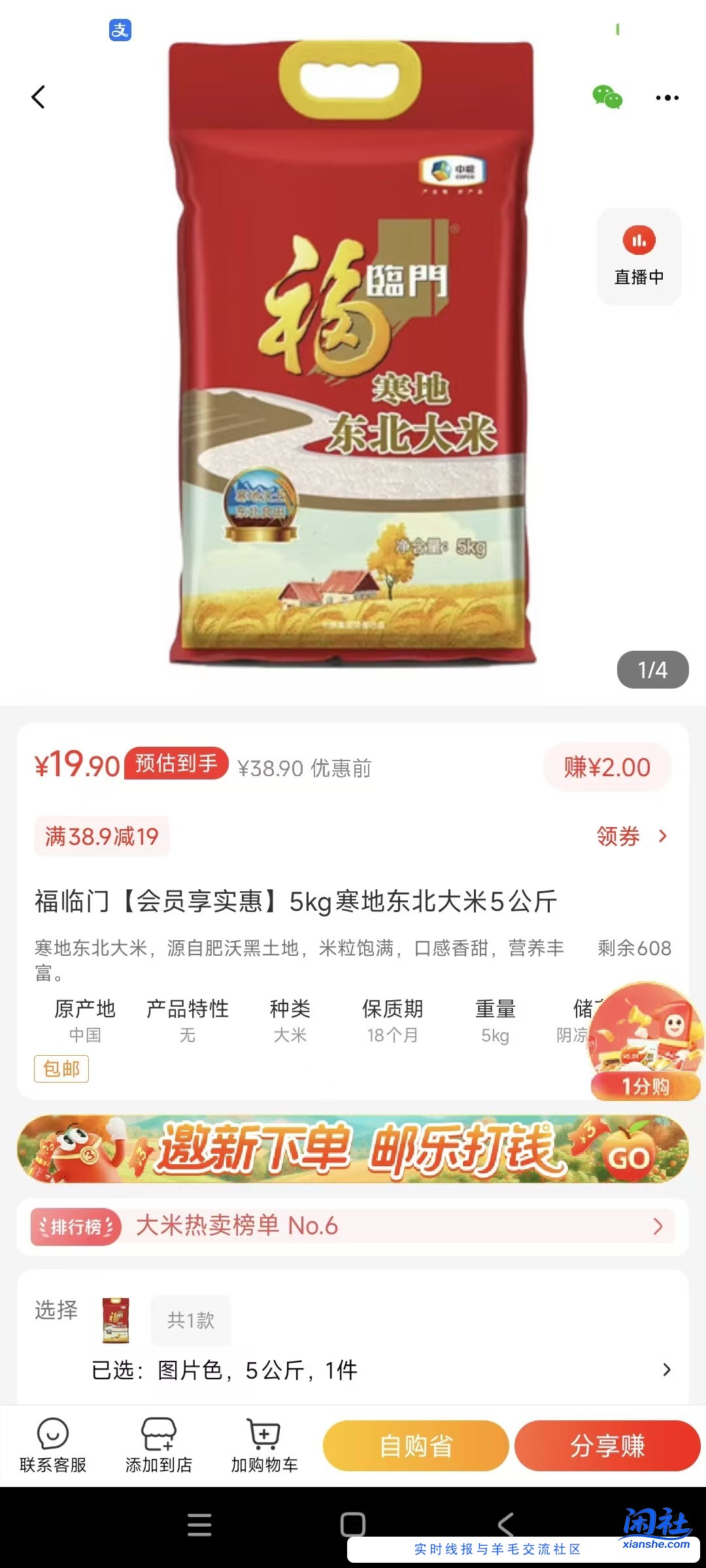Viewport: 706px width, 1568px height.
Task: Expand the 已选 selected spec row
Action: click(x=353, y=1371)
